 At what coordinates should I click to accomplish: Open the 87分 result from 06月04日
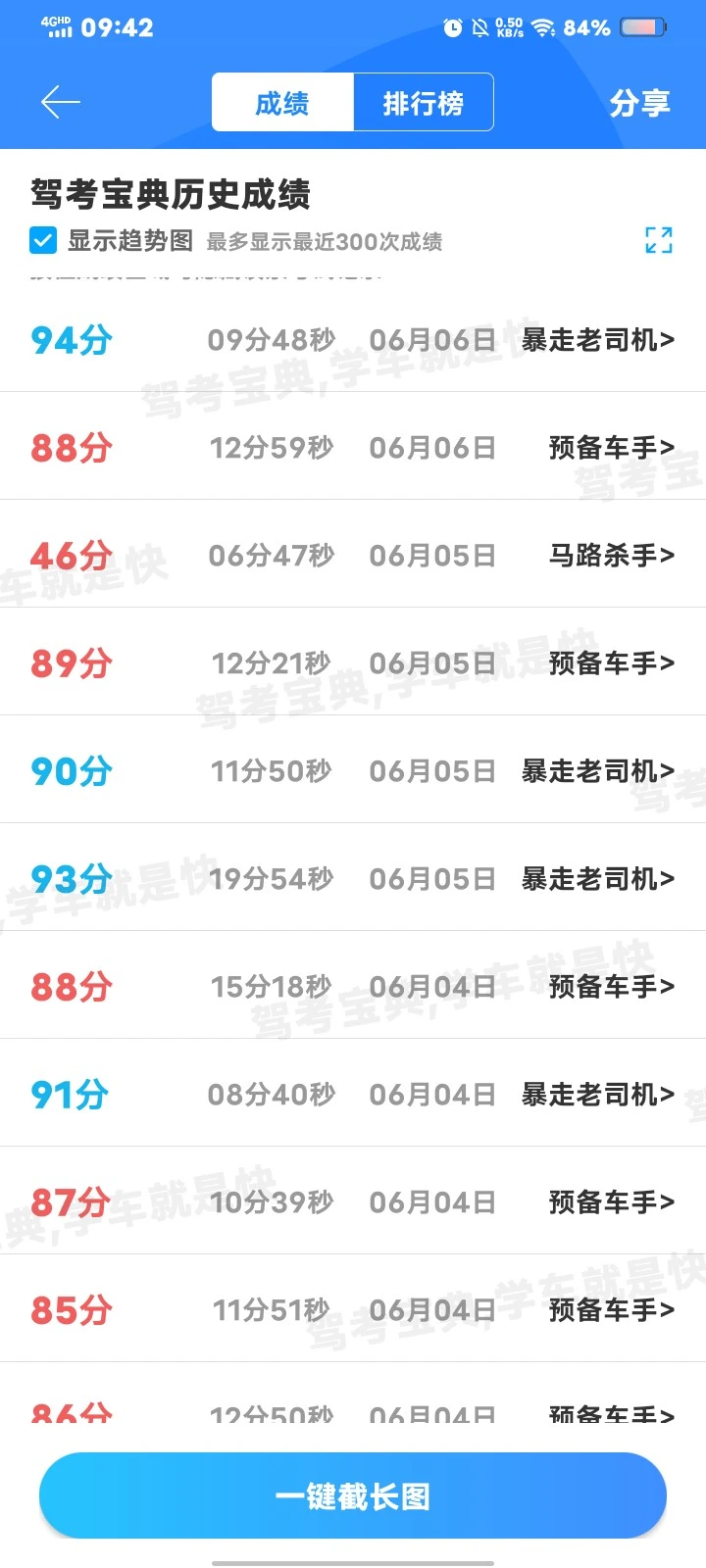click(353, 1200)
